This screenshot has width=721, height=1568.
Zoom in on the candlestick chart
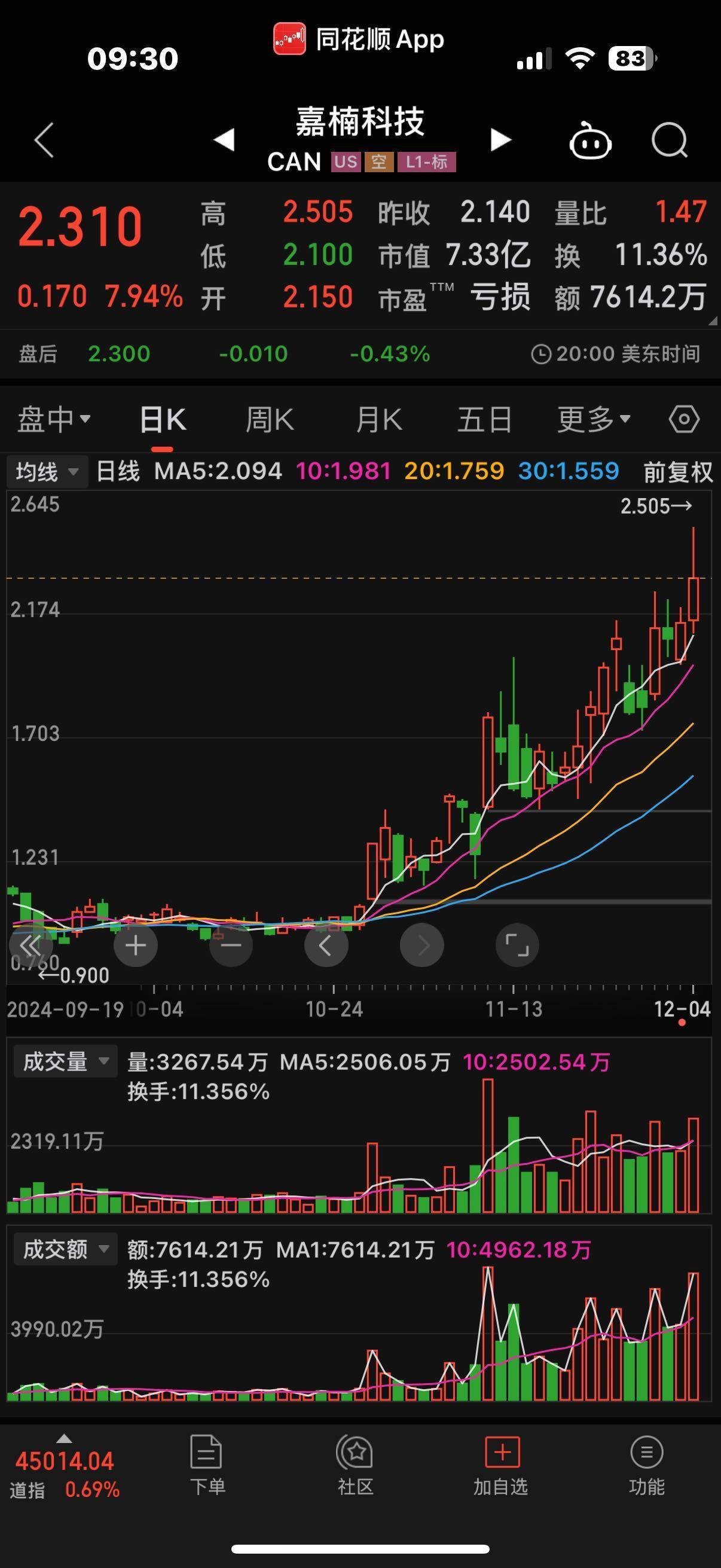(x=135, y=945)
